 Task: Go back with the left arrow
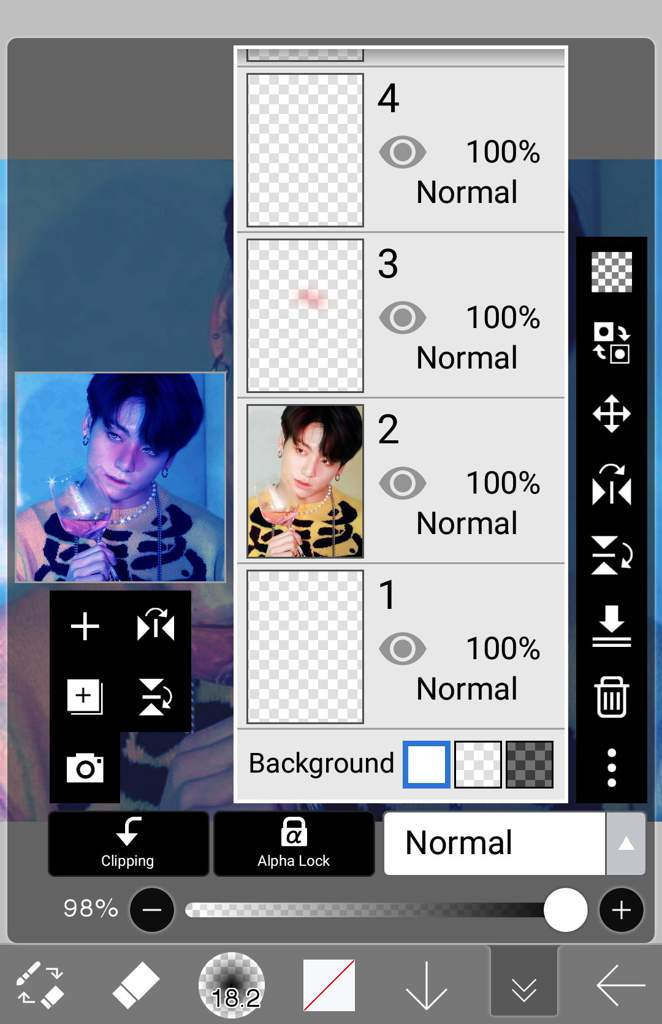(x=620, y=986)
